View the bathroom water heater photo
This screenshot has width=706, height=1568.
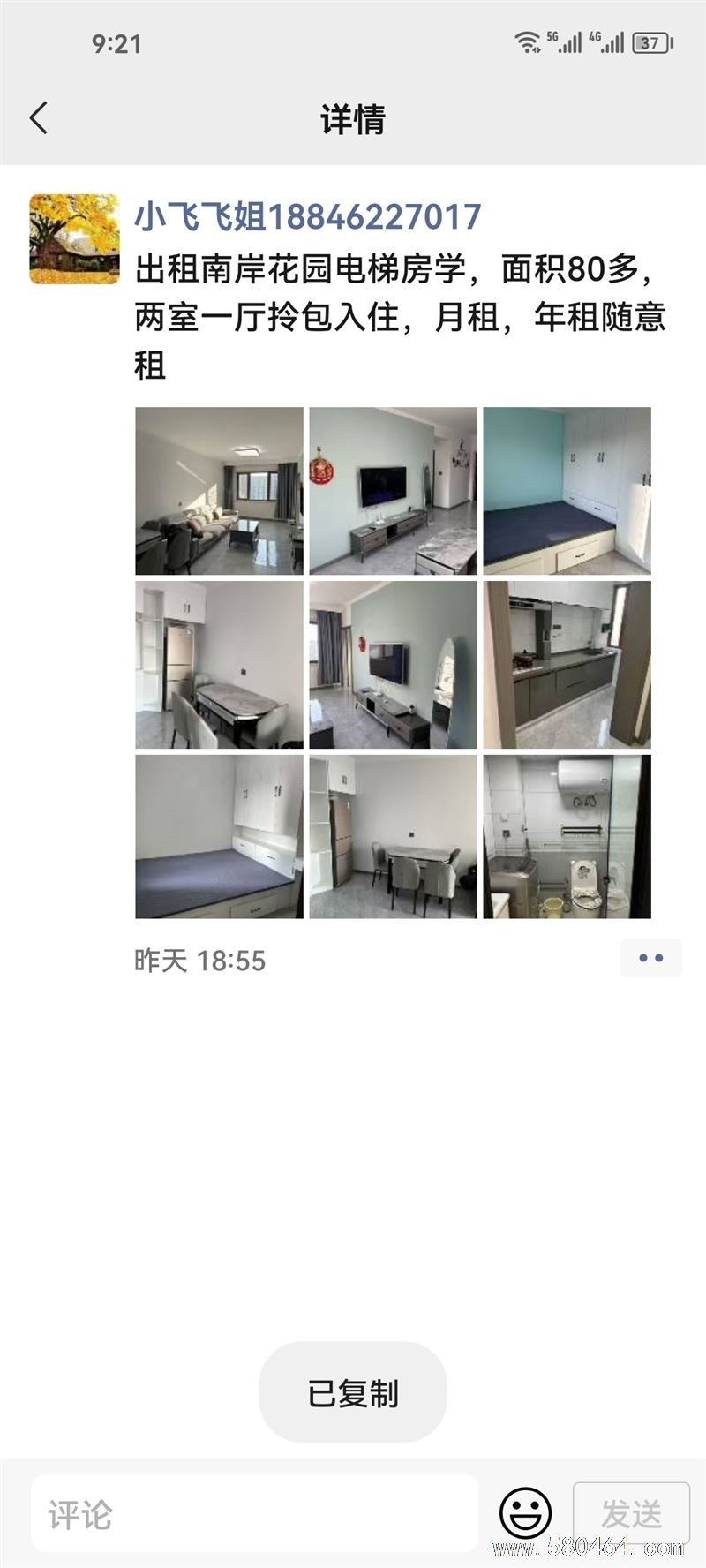click(x=567, y=836)
